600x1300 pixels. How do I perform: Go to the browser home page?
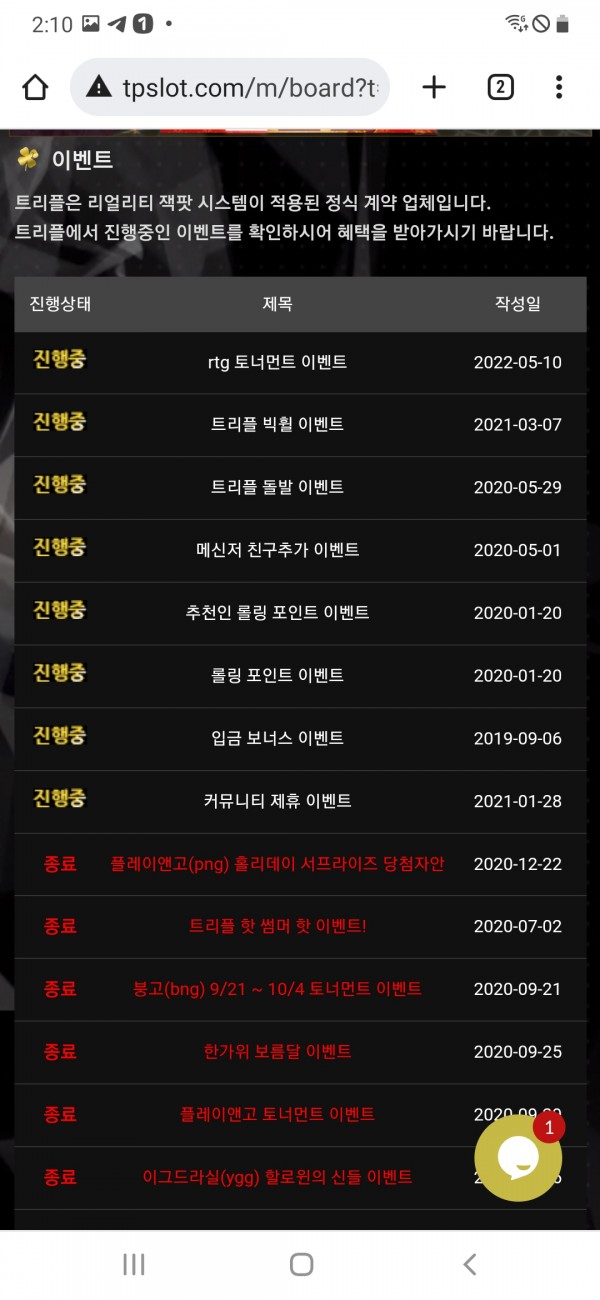(35, 88)
